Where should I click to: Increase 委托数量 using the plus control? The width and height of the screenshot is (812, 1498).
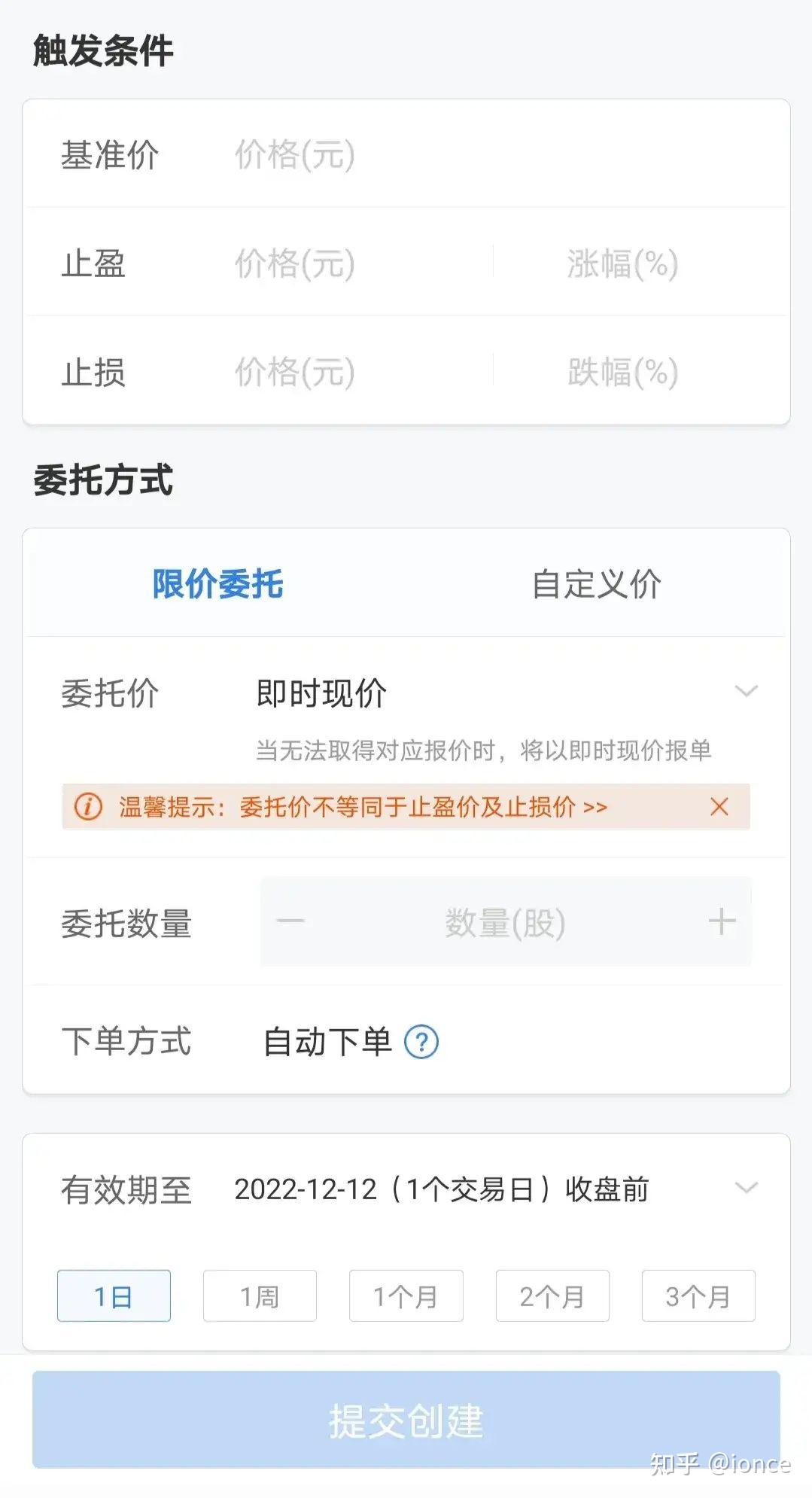pos(723,921)
